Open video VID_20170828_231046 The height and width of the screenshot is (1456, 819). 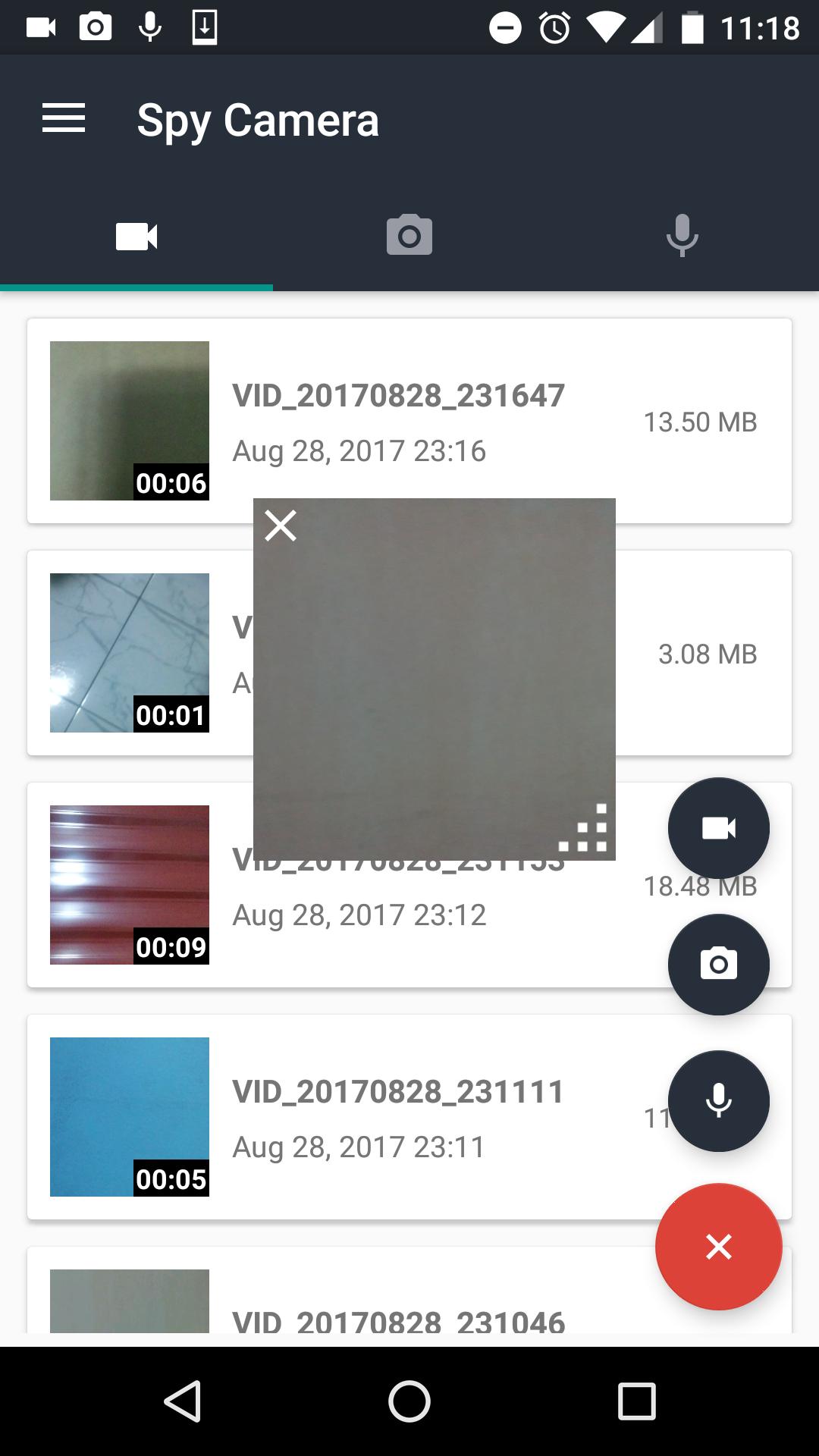click(x=398, y=1319)
